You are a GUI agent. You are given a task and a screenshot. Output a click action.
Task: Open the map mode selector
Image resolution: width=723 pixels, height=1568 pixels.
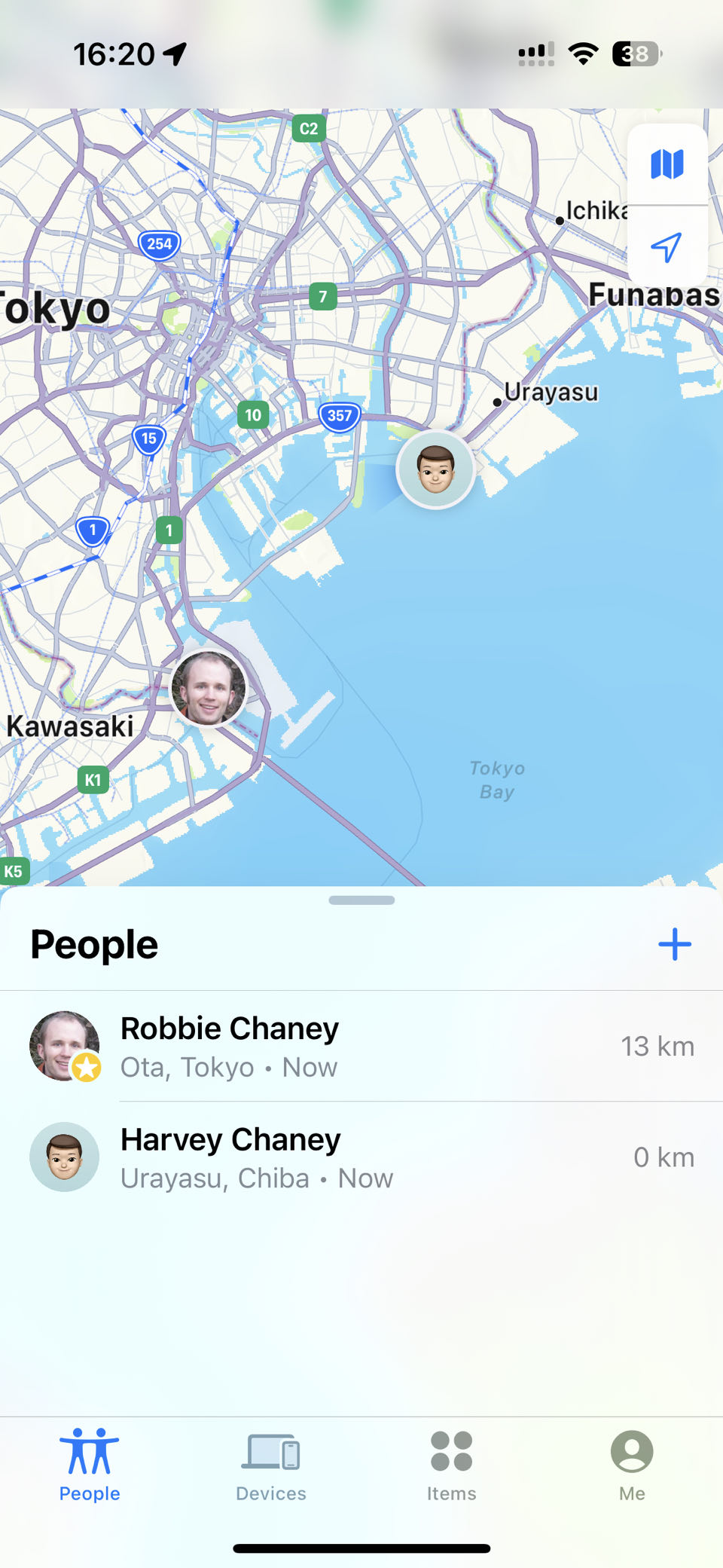coord(667,164)
